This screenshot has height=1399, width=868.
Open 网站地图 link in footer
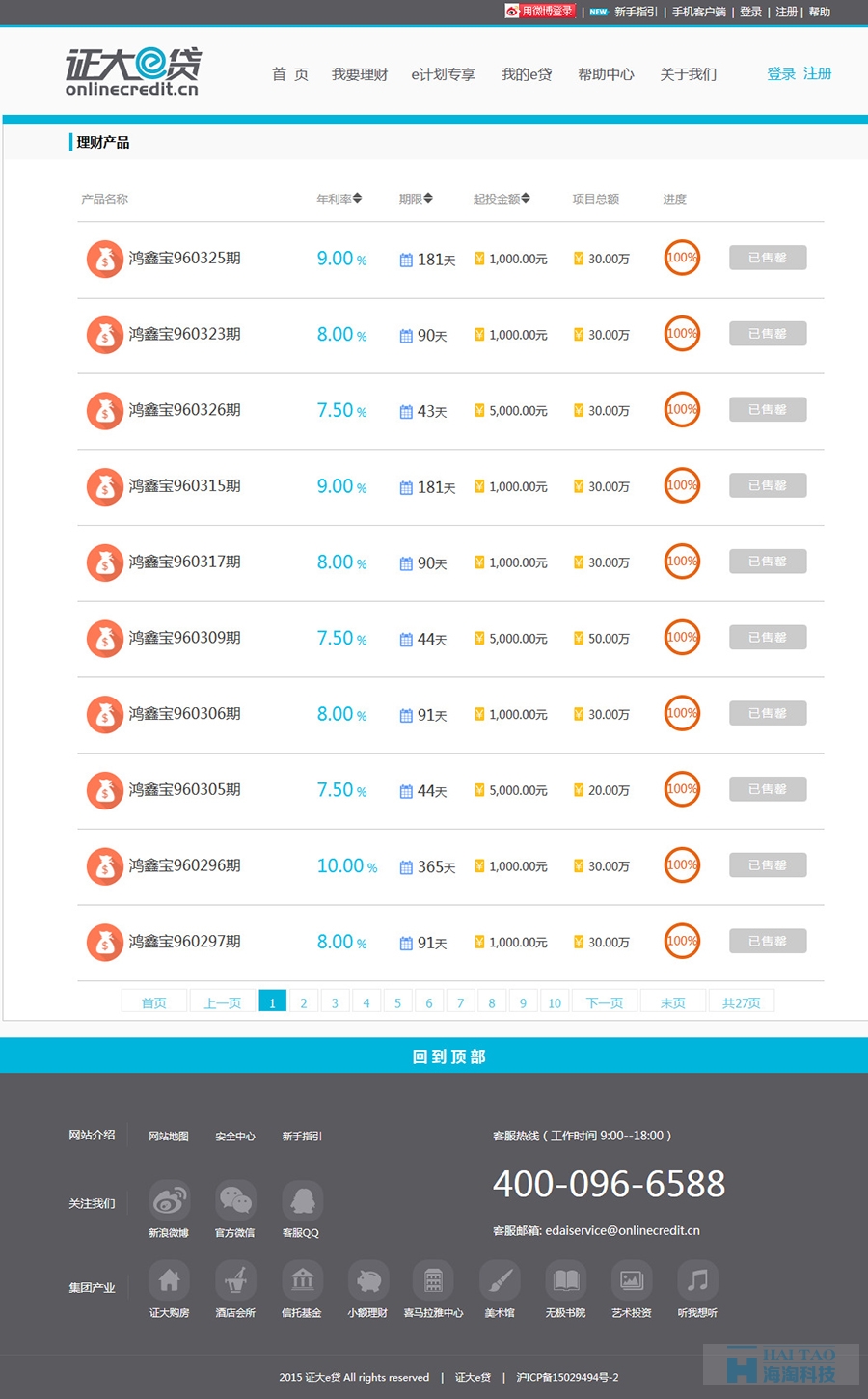click(x=169, y=1137)
